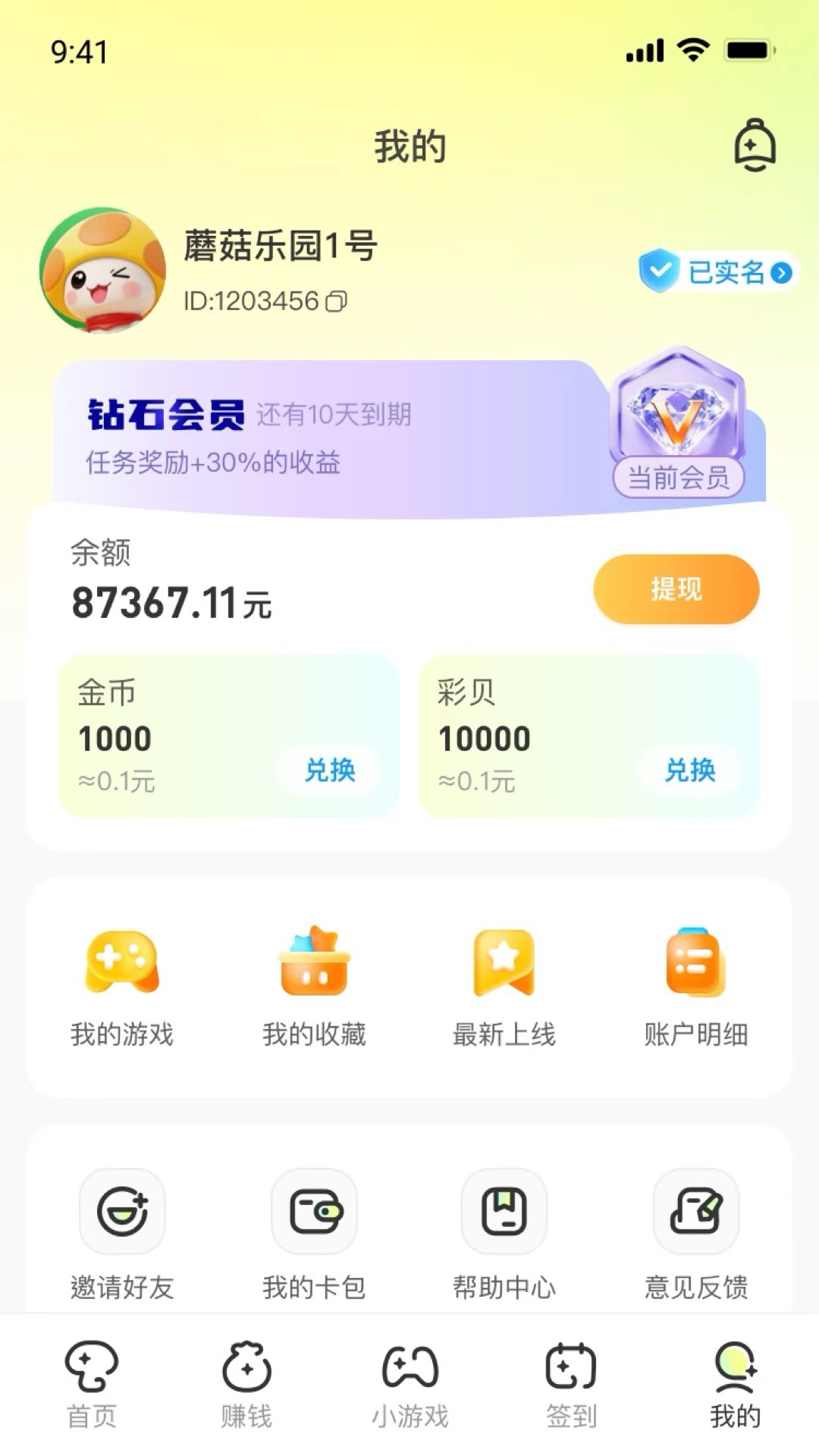Open 我的卡包 (My Card Wallet)
The height and width of the screenshot is (1456, 819).
pos(314,1244)
